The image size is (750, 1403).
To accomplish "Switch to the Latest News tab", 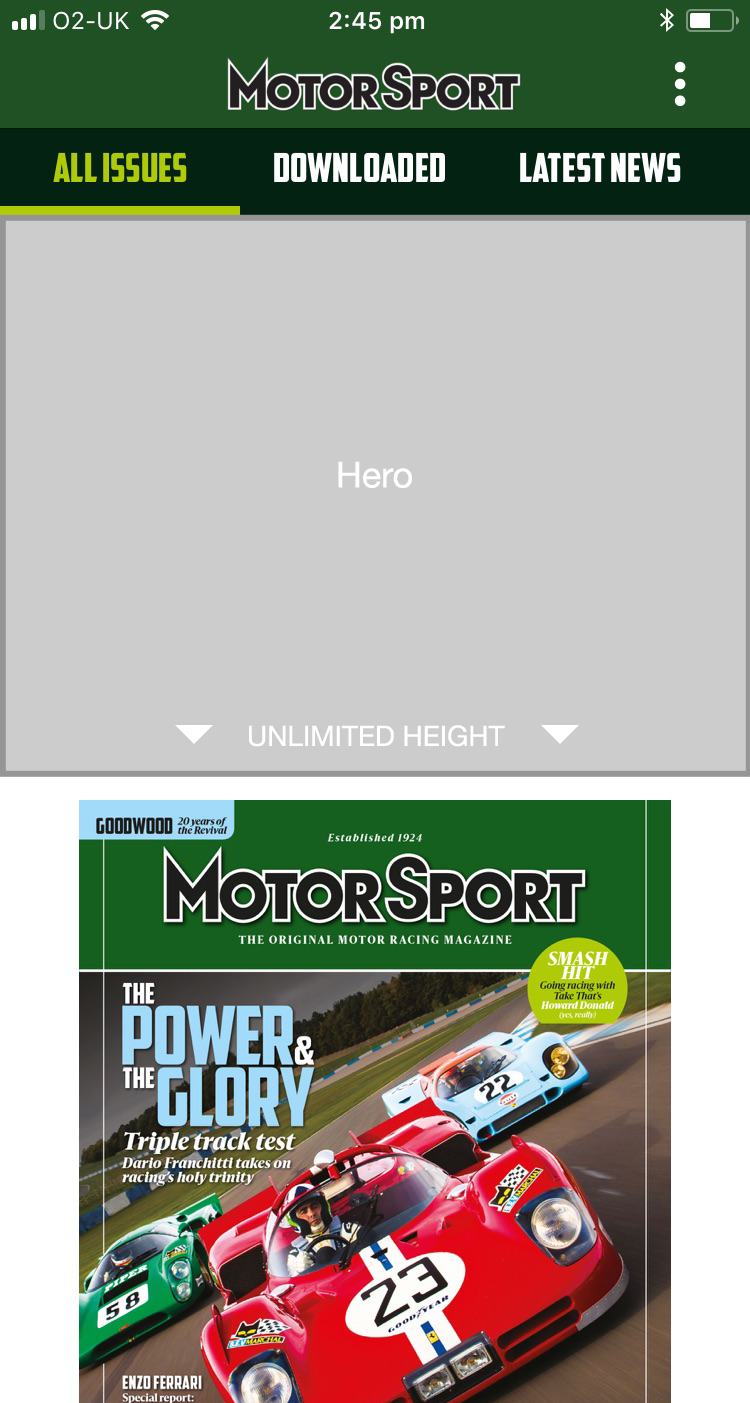I will pos(600,168).
